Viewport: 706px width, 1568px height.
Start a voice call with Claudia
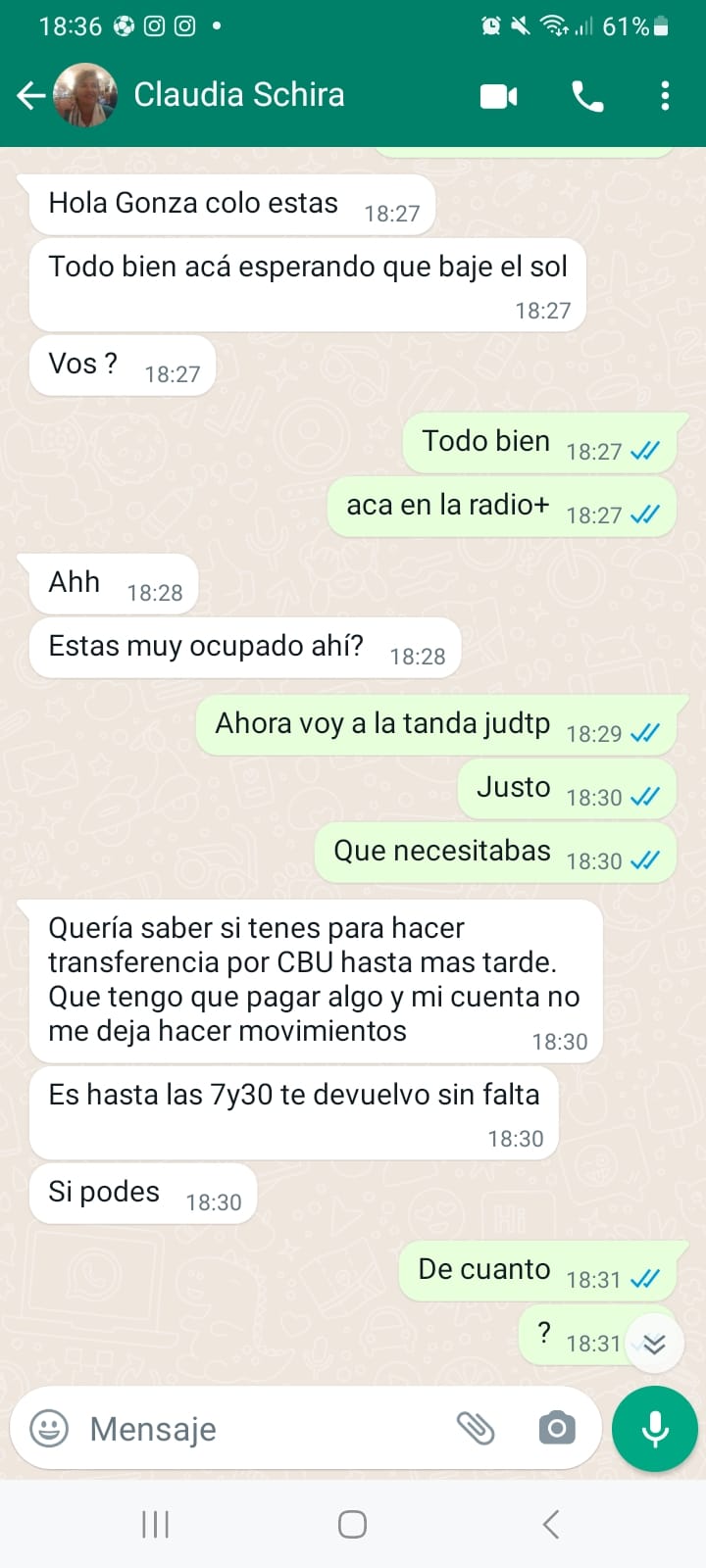(587, 96)
